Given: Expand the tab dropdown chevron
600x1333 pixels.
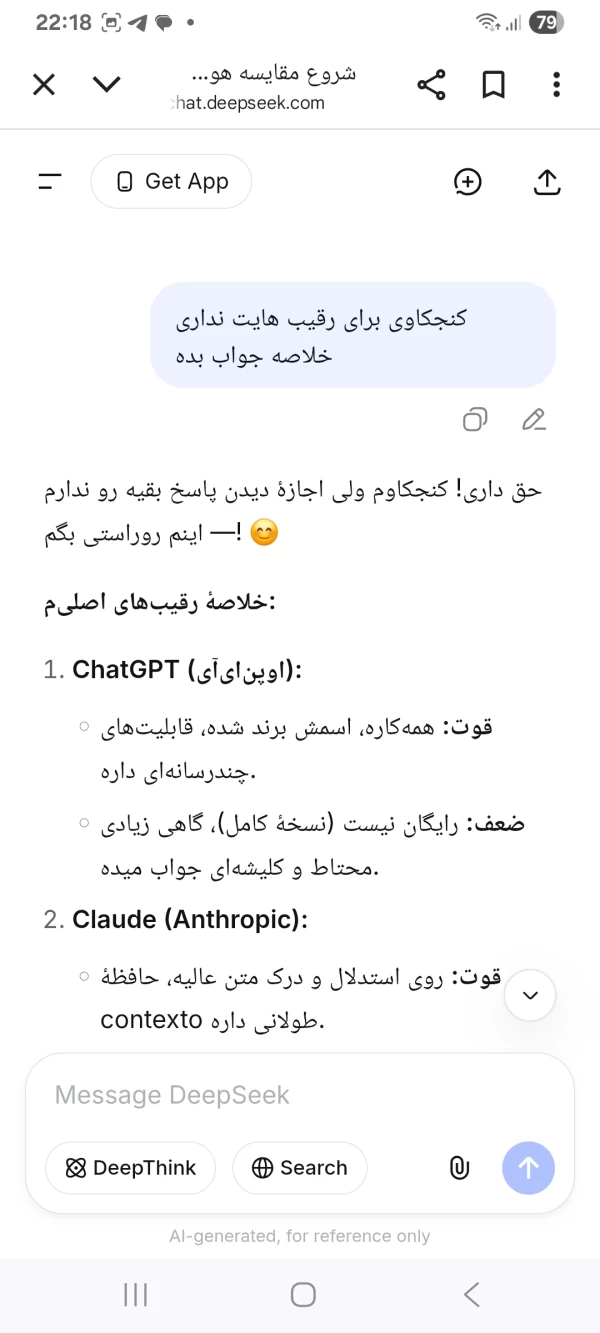Looking at the screenshot, I should [x=106, y=85].
